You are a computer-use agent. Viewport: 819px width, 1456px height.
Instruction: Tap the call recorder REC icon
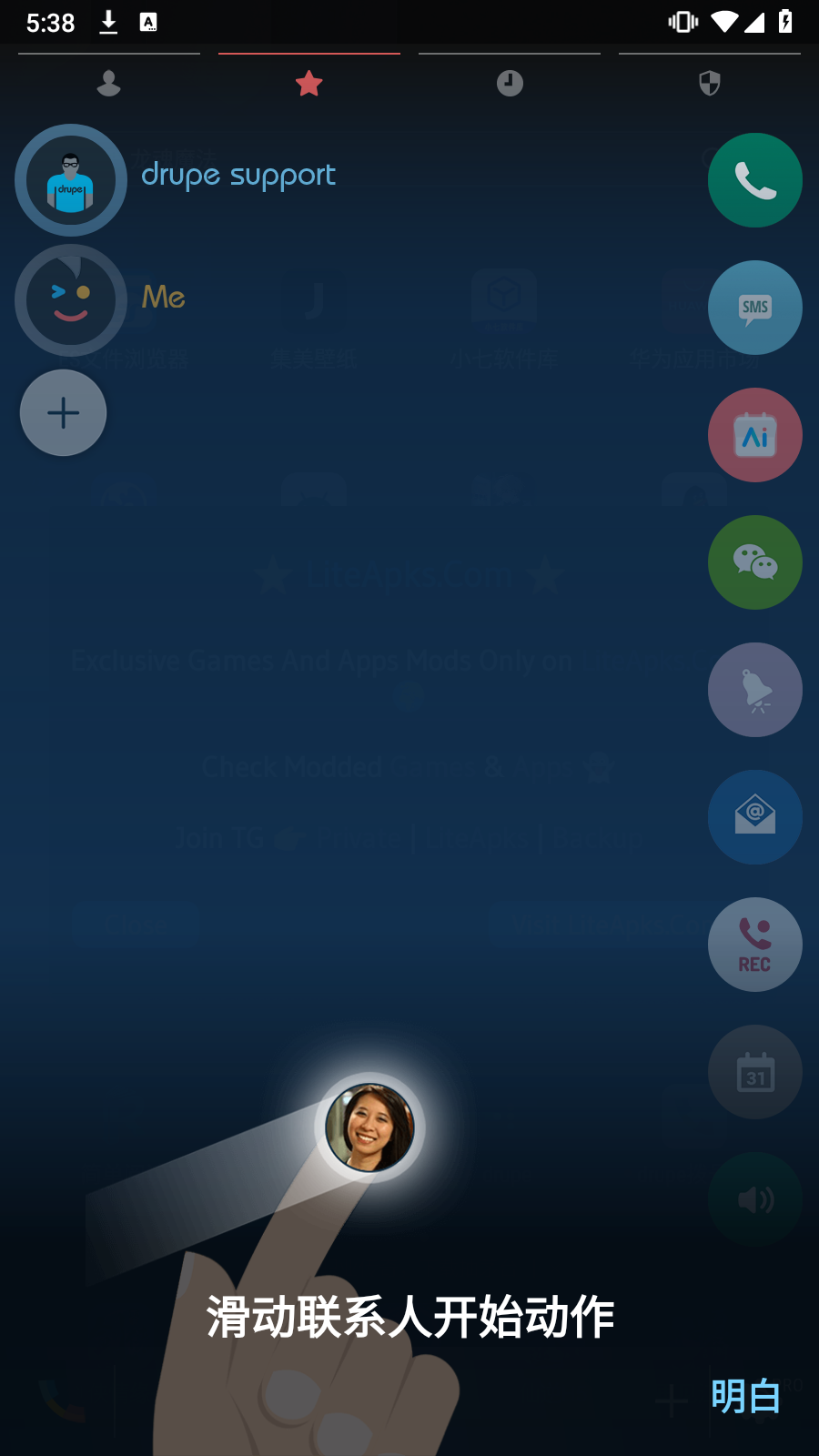755,945
